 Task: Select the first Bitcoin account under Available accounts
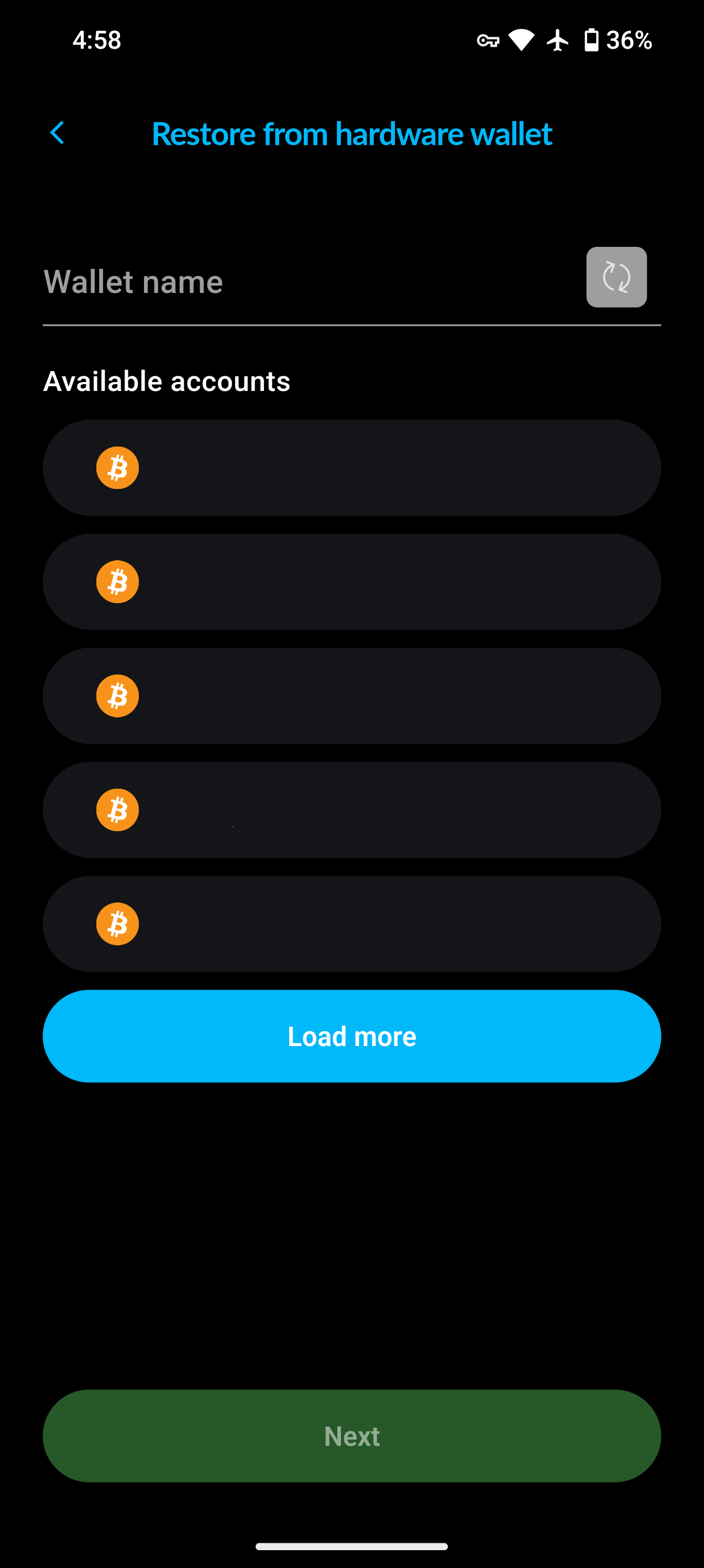click(x=351, y=467)
